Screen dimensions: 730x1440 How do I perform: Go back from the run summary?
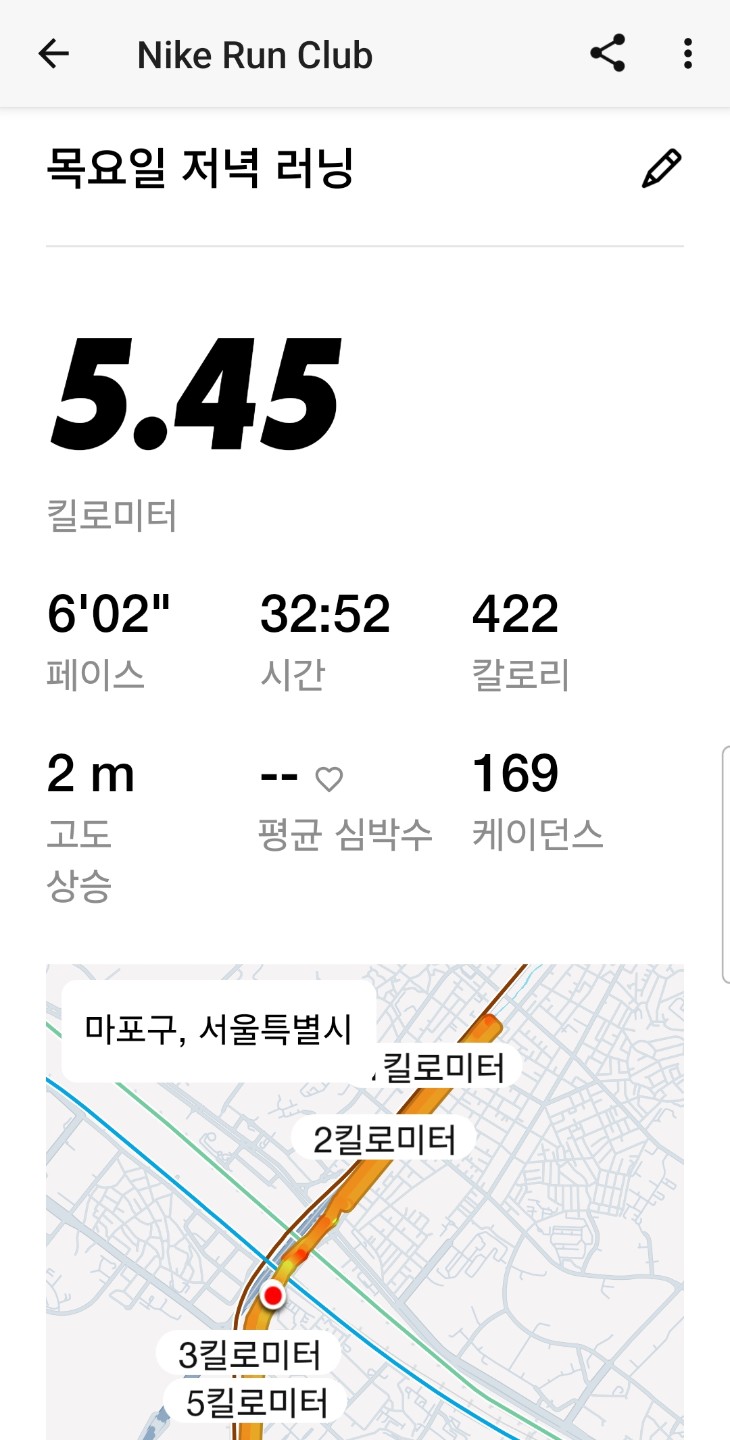pos(53,54)
